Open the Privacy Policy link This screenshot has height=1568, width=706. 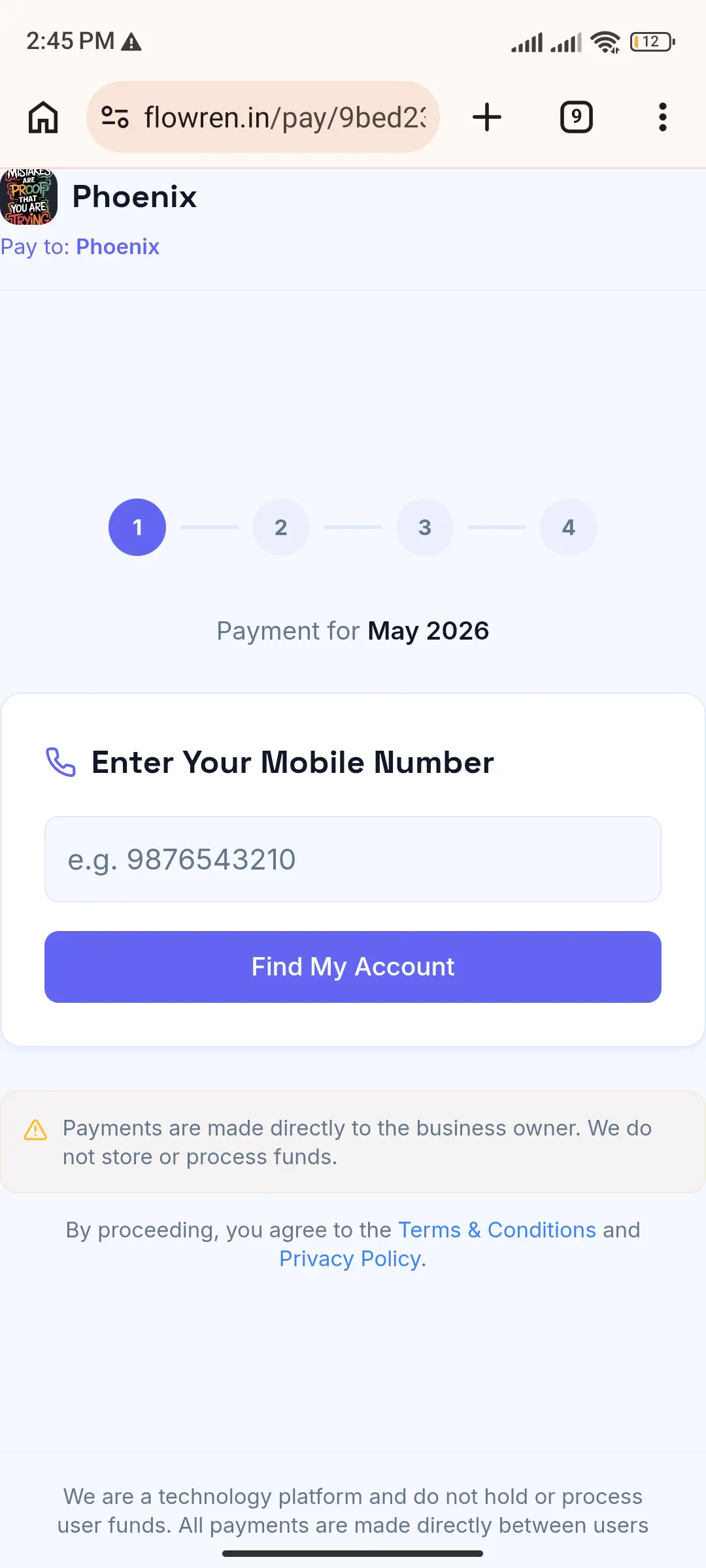(x=350, y=1258)
